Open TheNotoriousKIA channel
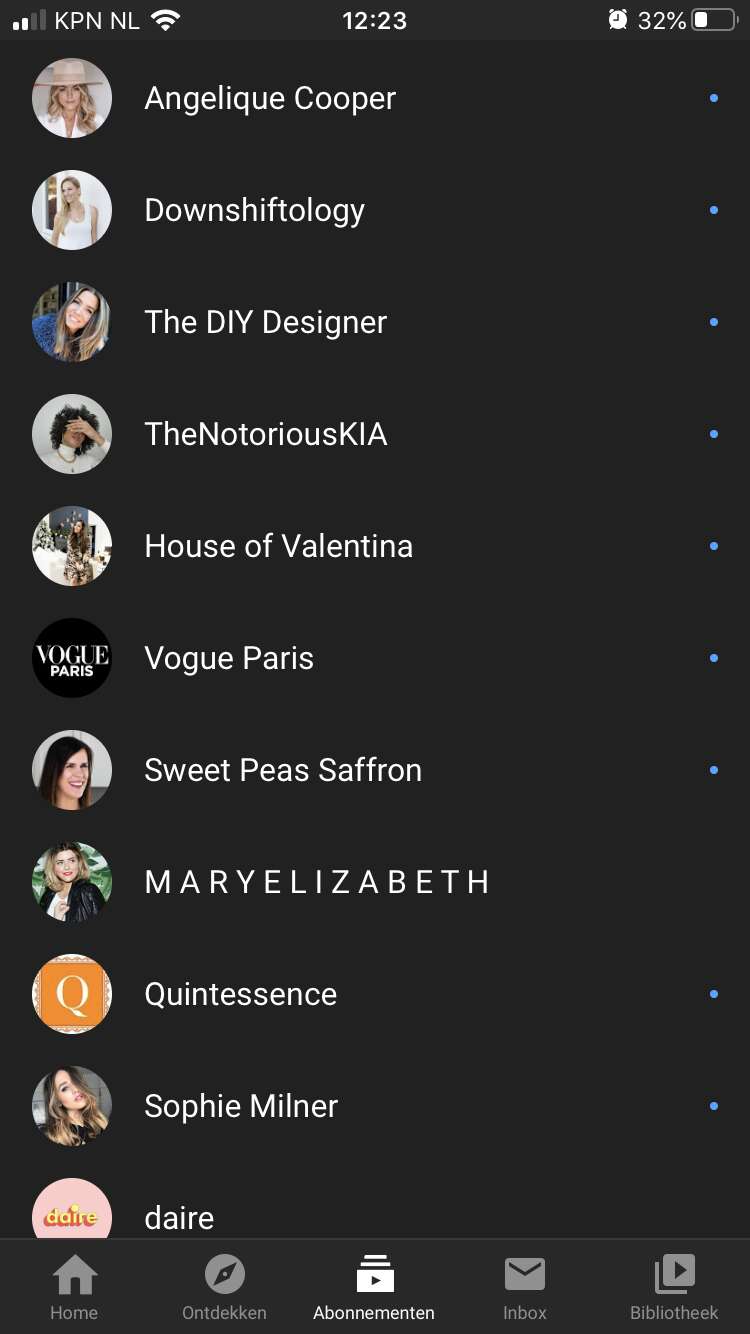The image size is (750, 1334). (x=375, y=434)
